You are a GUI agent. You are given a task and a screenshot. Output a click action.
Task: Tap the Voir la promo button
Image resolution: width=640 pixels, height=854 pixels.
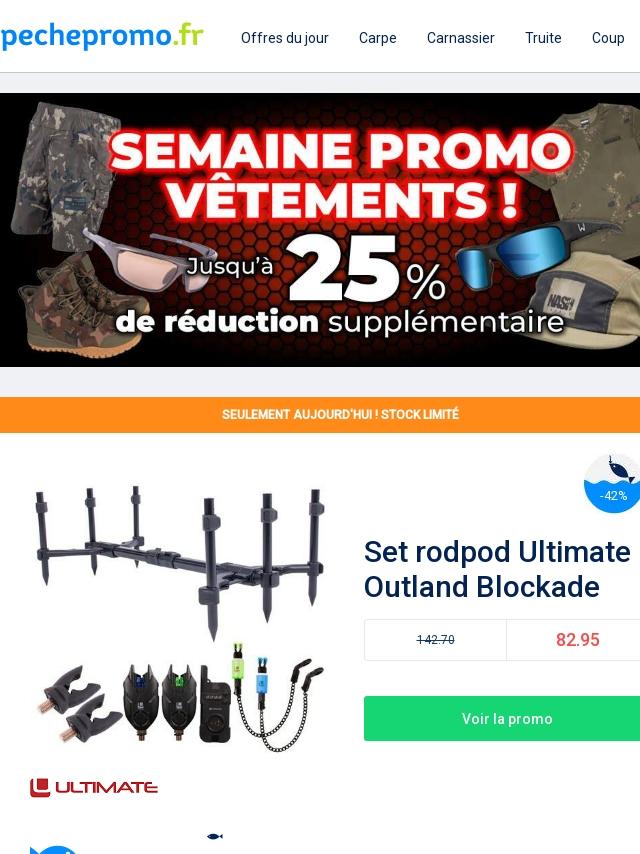click(x=502, y=718)
